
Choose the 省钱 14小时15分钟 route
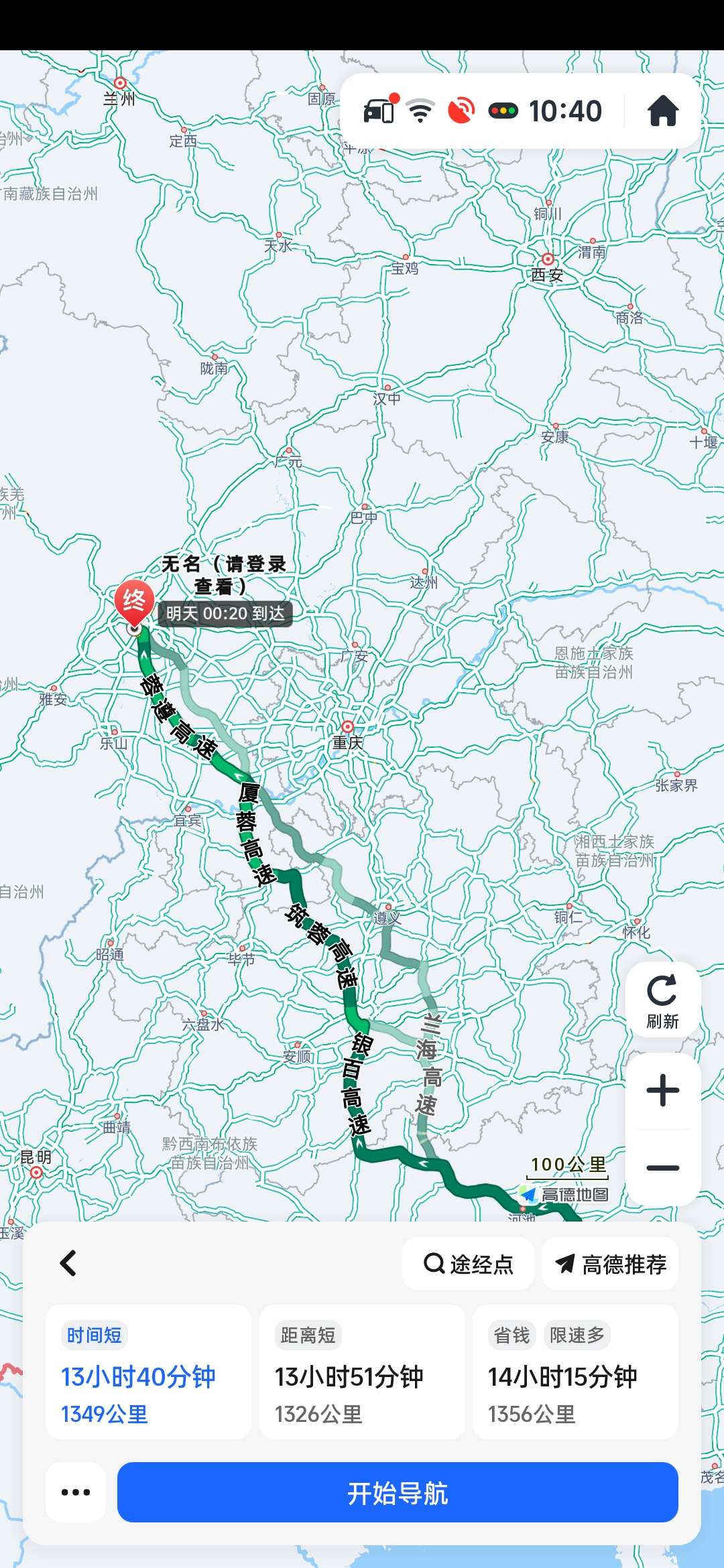pos(575,1372)
